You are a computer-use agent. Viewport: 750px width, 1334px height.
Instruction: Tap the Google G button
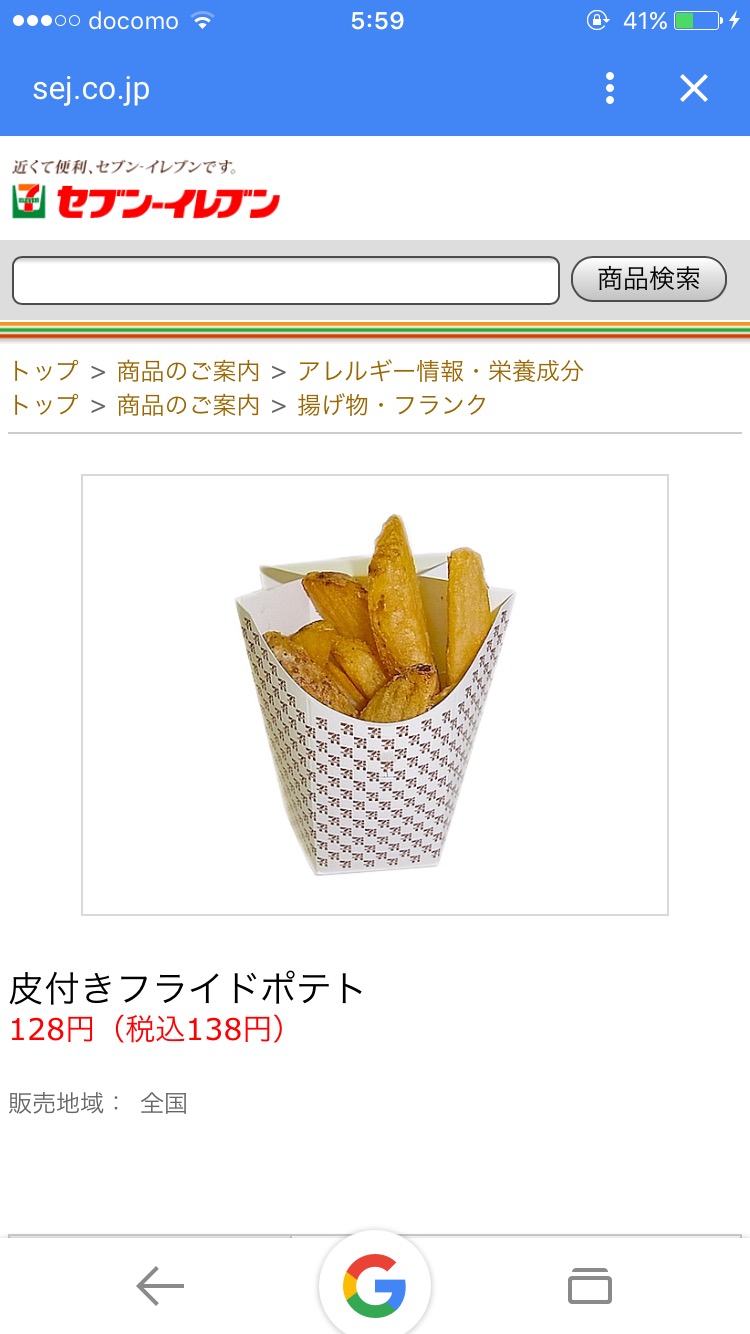[x=375, y=1285]
